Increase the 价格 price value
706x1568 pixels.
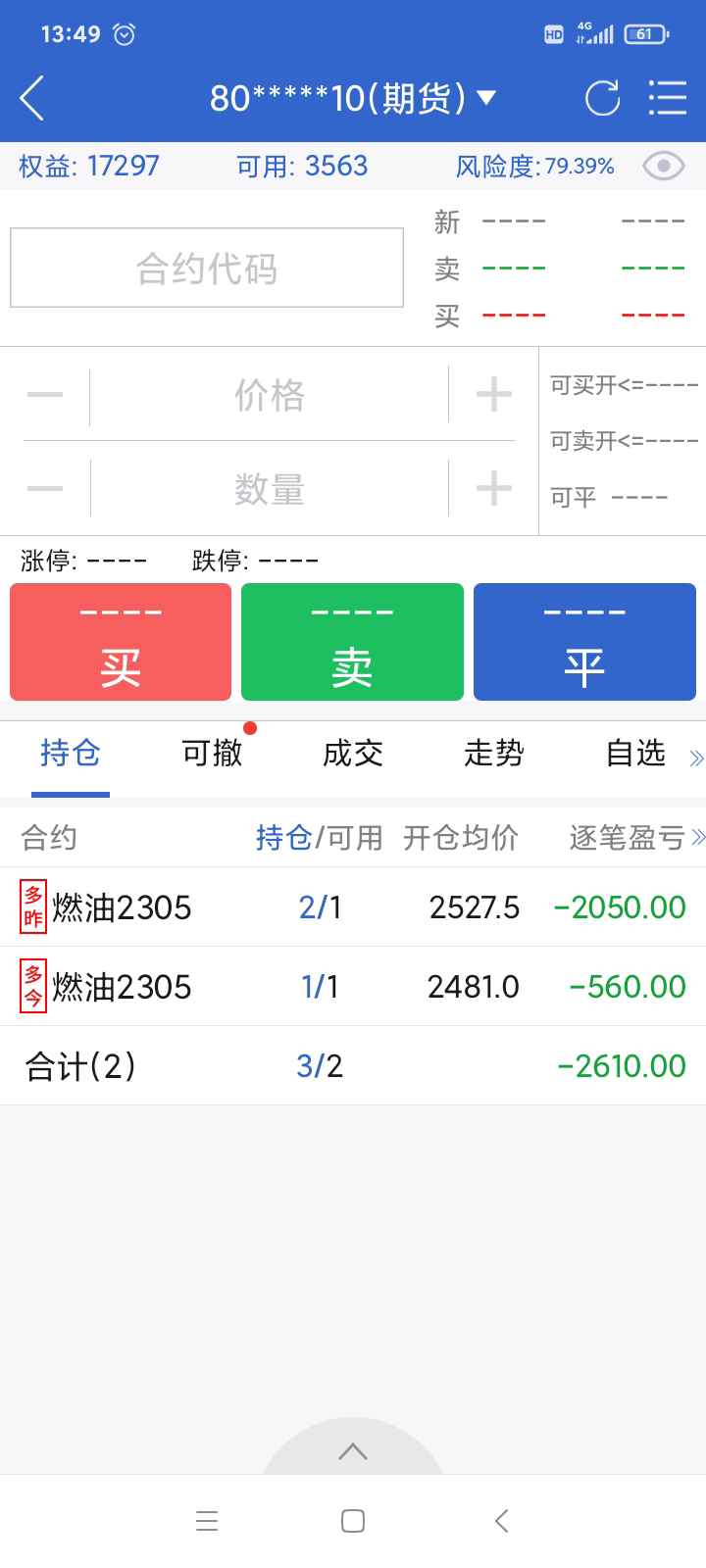(493, 396)
